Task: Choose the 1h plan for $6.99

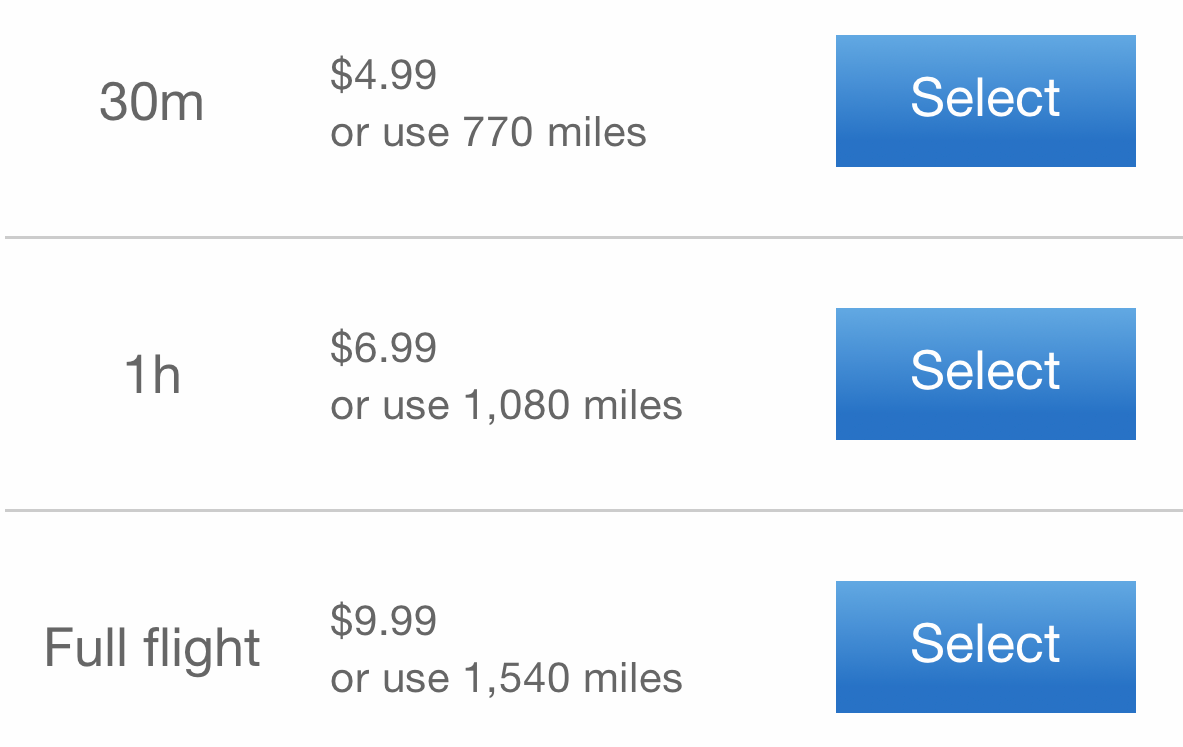Action: pyautogui.click(x=985, y=374)
